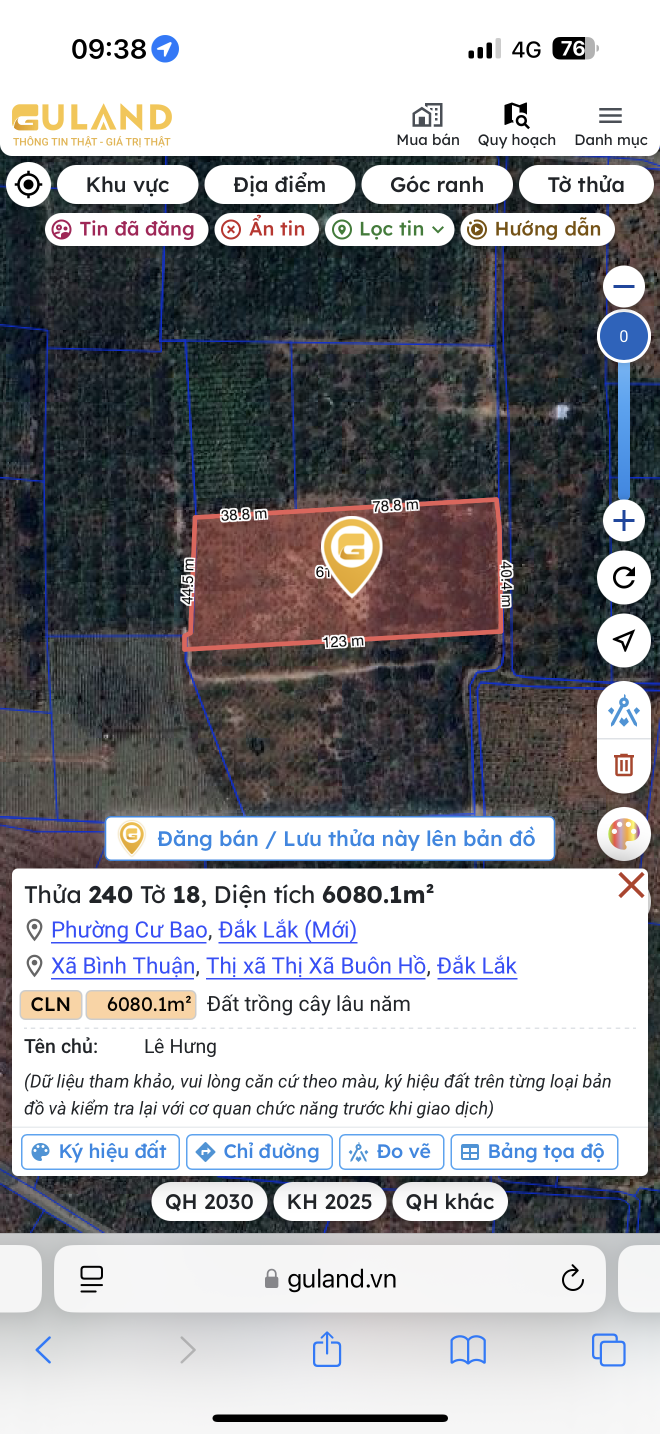The image size is (660, 1434).
Task: Center map on my location
Action: (28, 185)
